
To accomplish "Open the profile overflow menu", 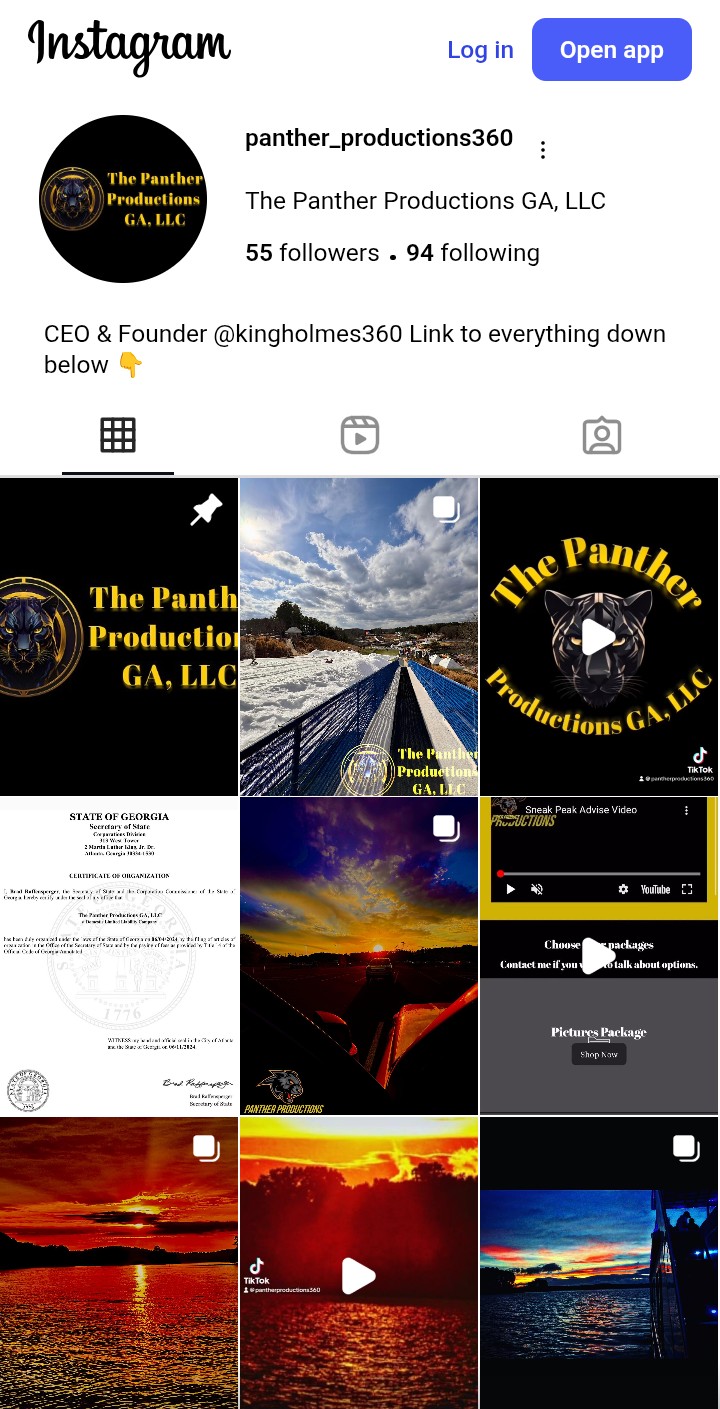I will tap(543, 150).
